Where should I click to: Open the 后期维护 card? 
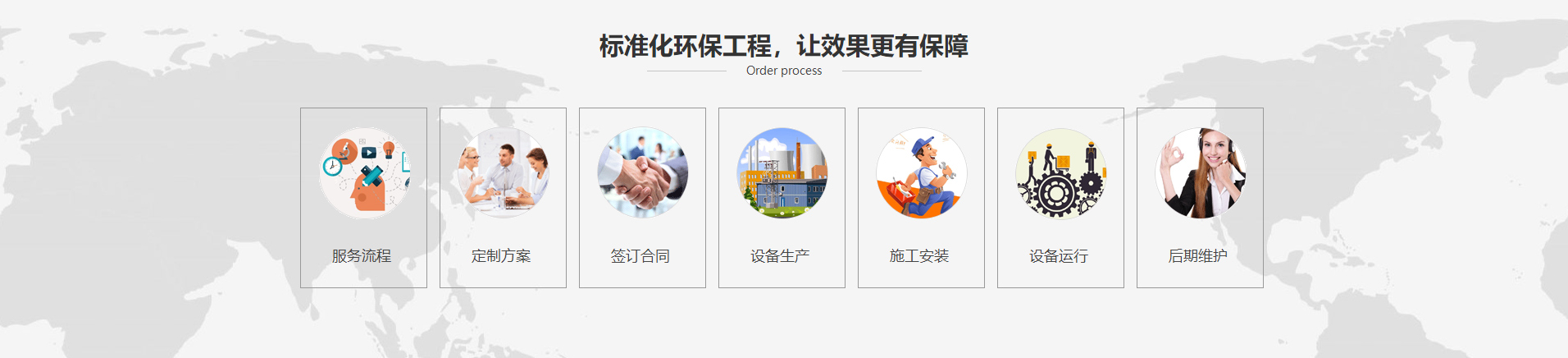coord(1200,198)
